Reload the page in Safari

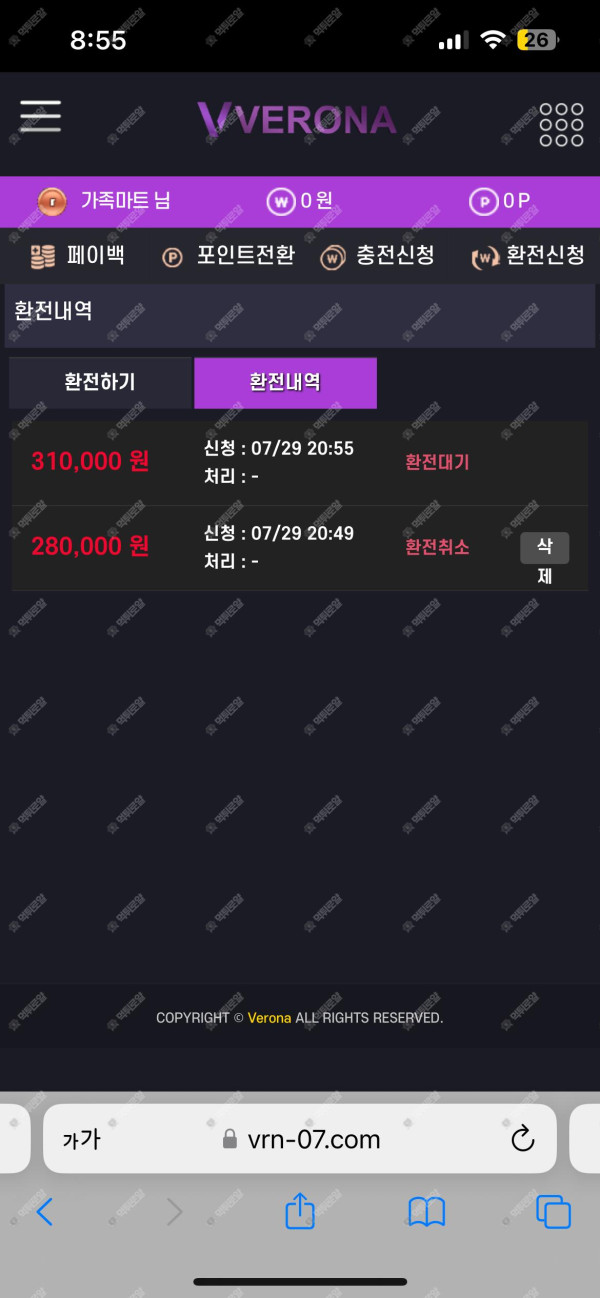tap(522, 1138)
